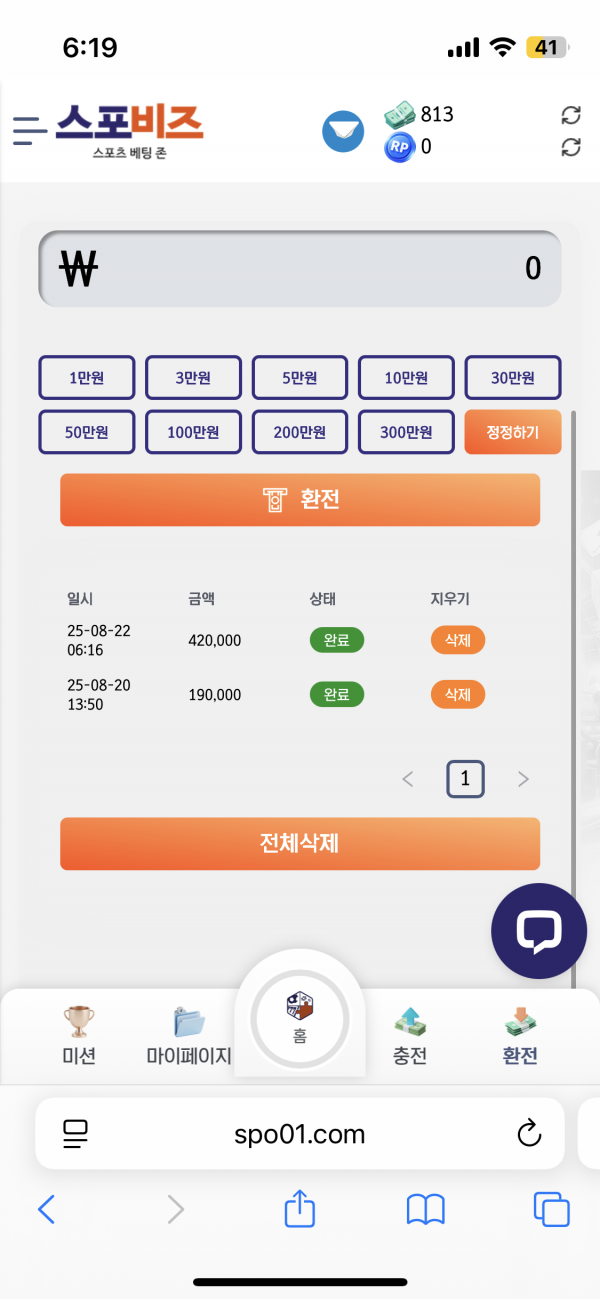
Task: Switch to the 충전 tab
Action: [x=410, y=1035]
